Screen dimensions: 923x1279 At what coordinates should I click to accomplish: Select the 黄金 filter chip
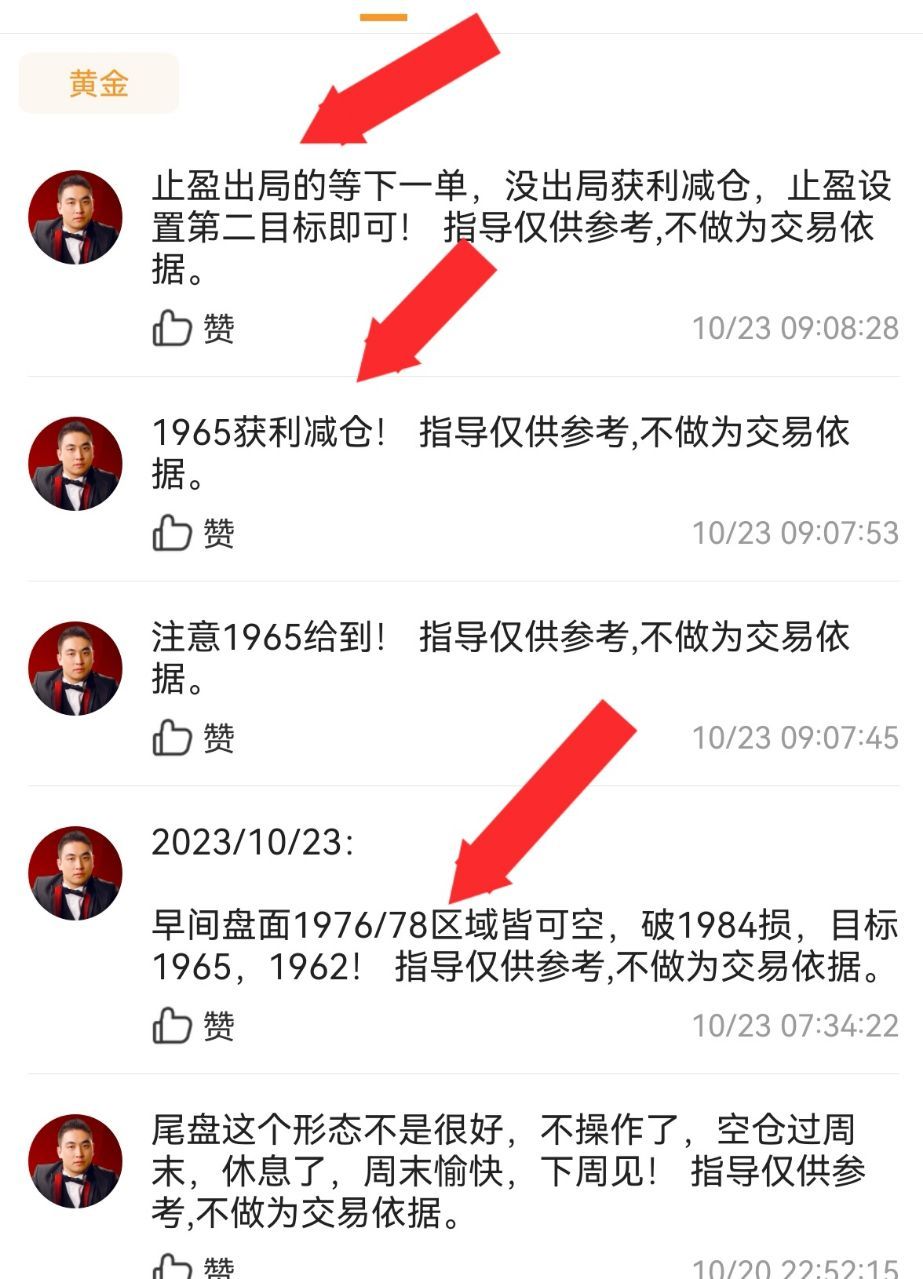pos(99,83)
